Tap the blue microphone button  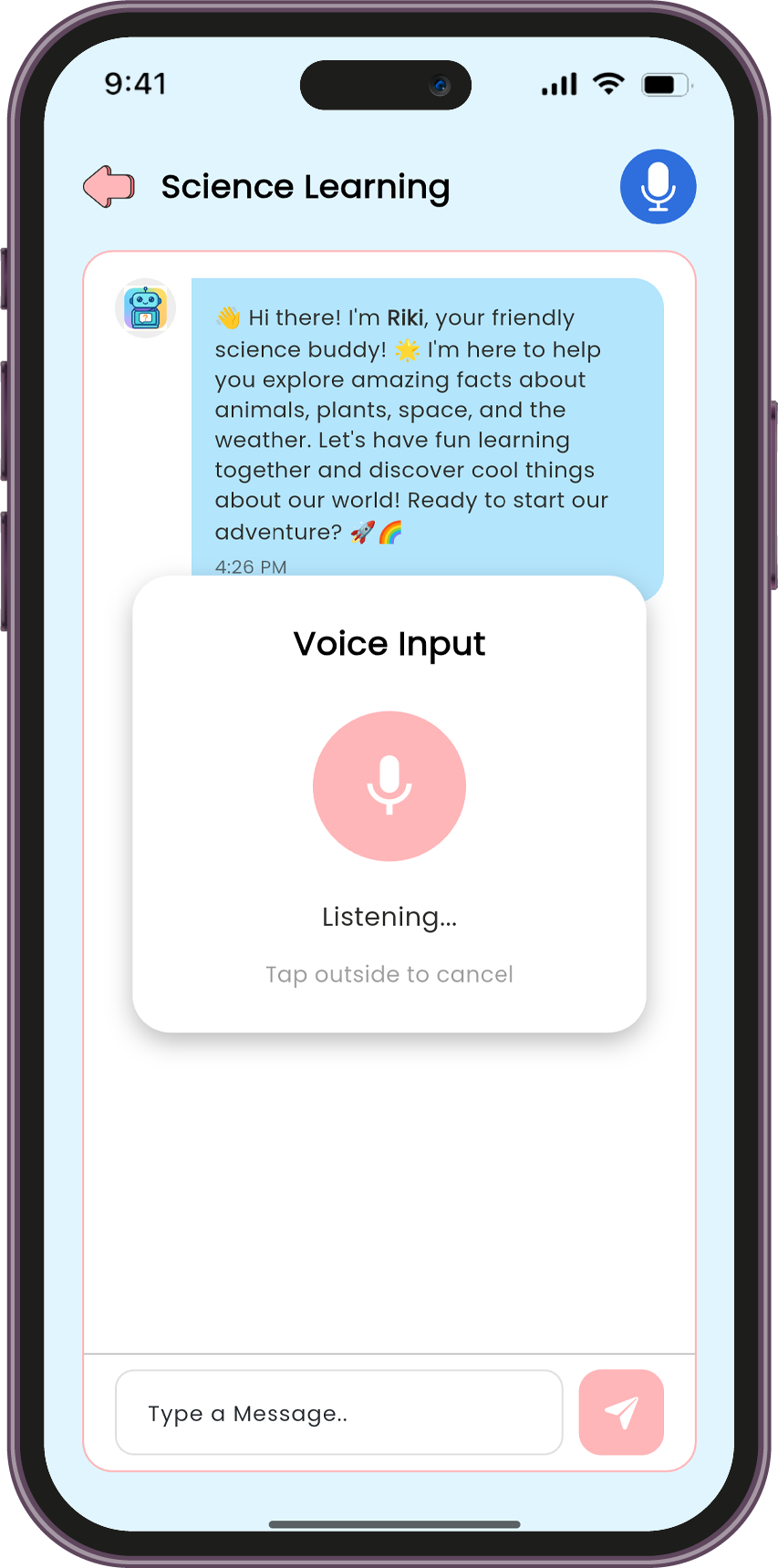pyautogui.click(x=658, y=186)
